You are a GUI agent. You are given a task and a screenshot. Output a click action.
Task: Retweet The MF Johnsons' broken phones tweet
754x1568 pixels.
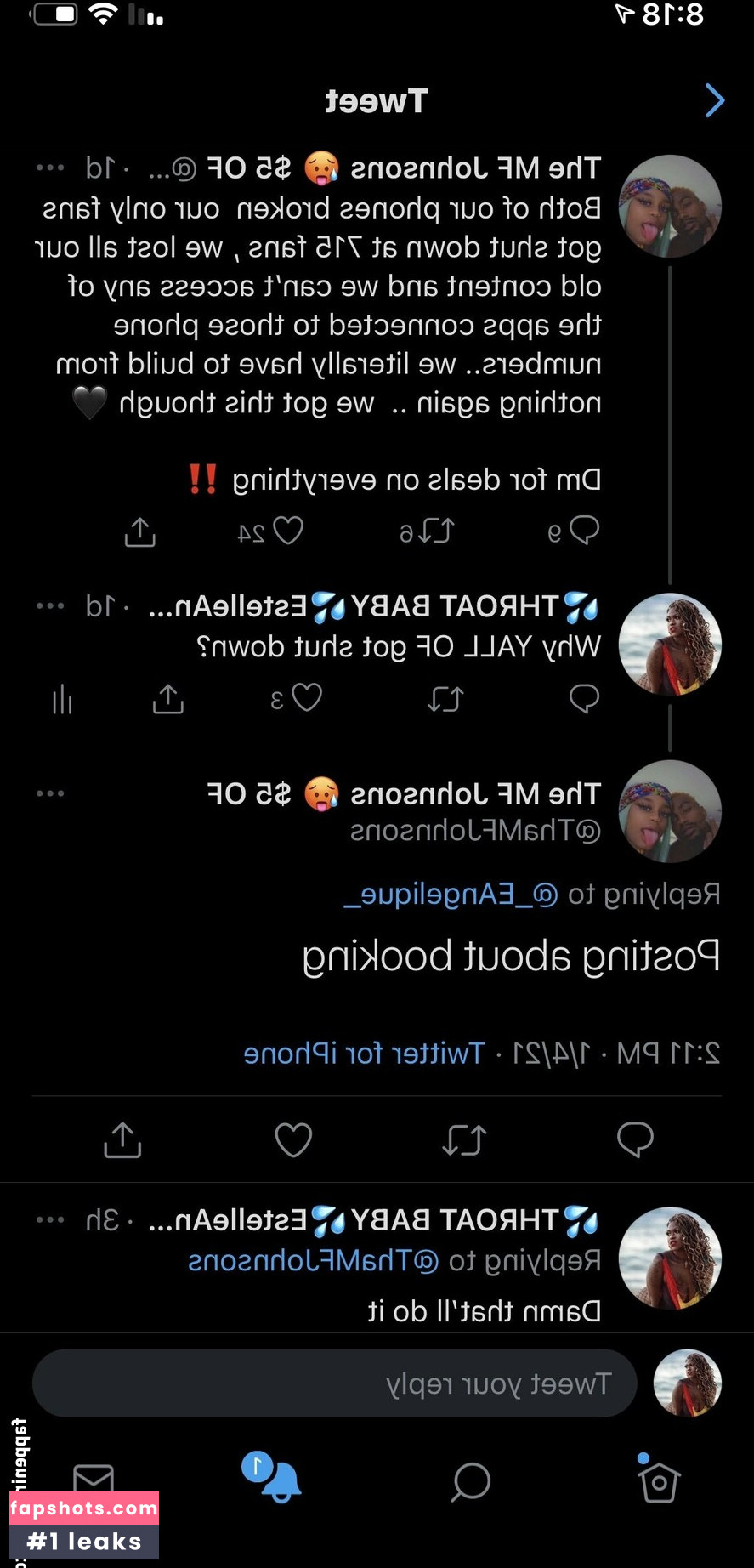[438, 531]
